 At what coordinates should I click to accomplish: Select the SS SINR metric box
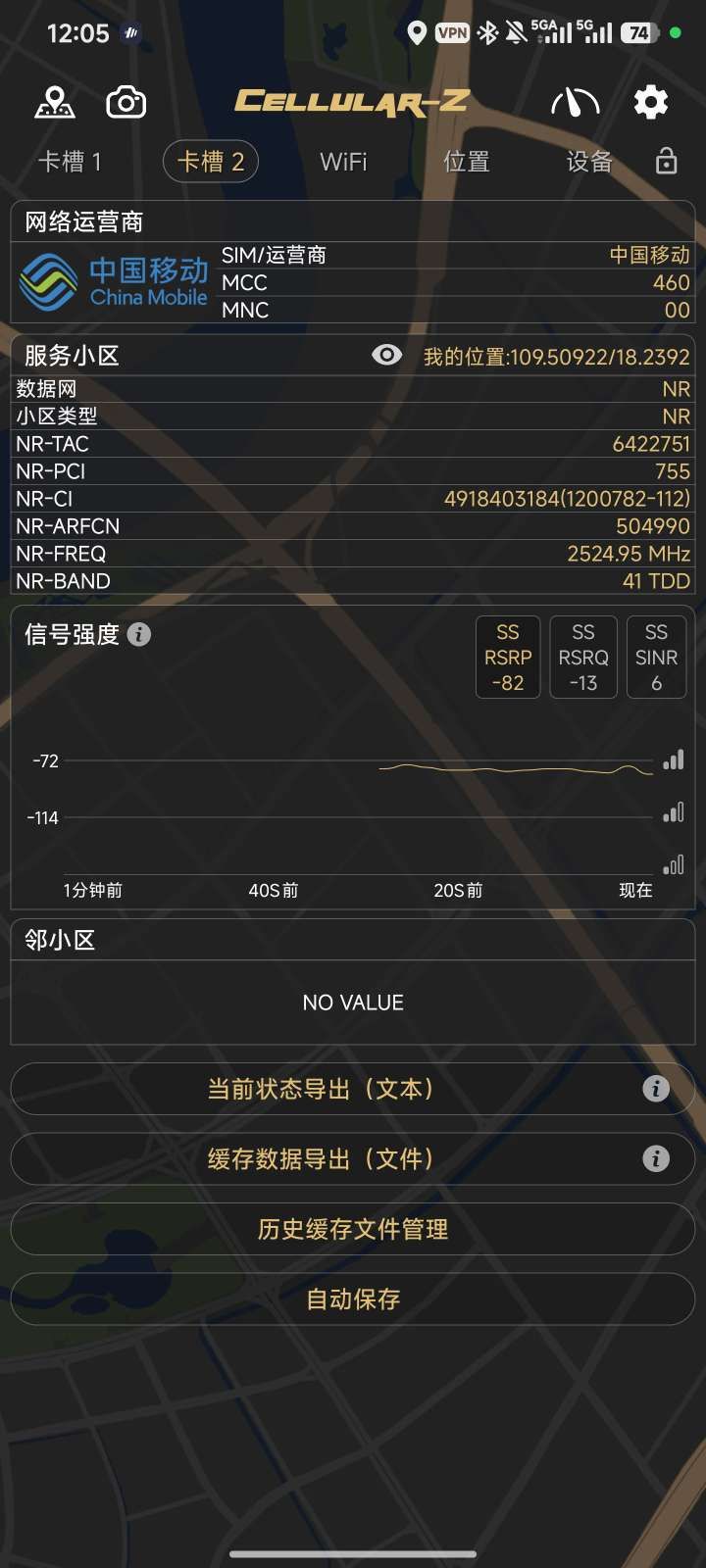coord(657,657)
